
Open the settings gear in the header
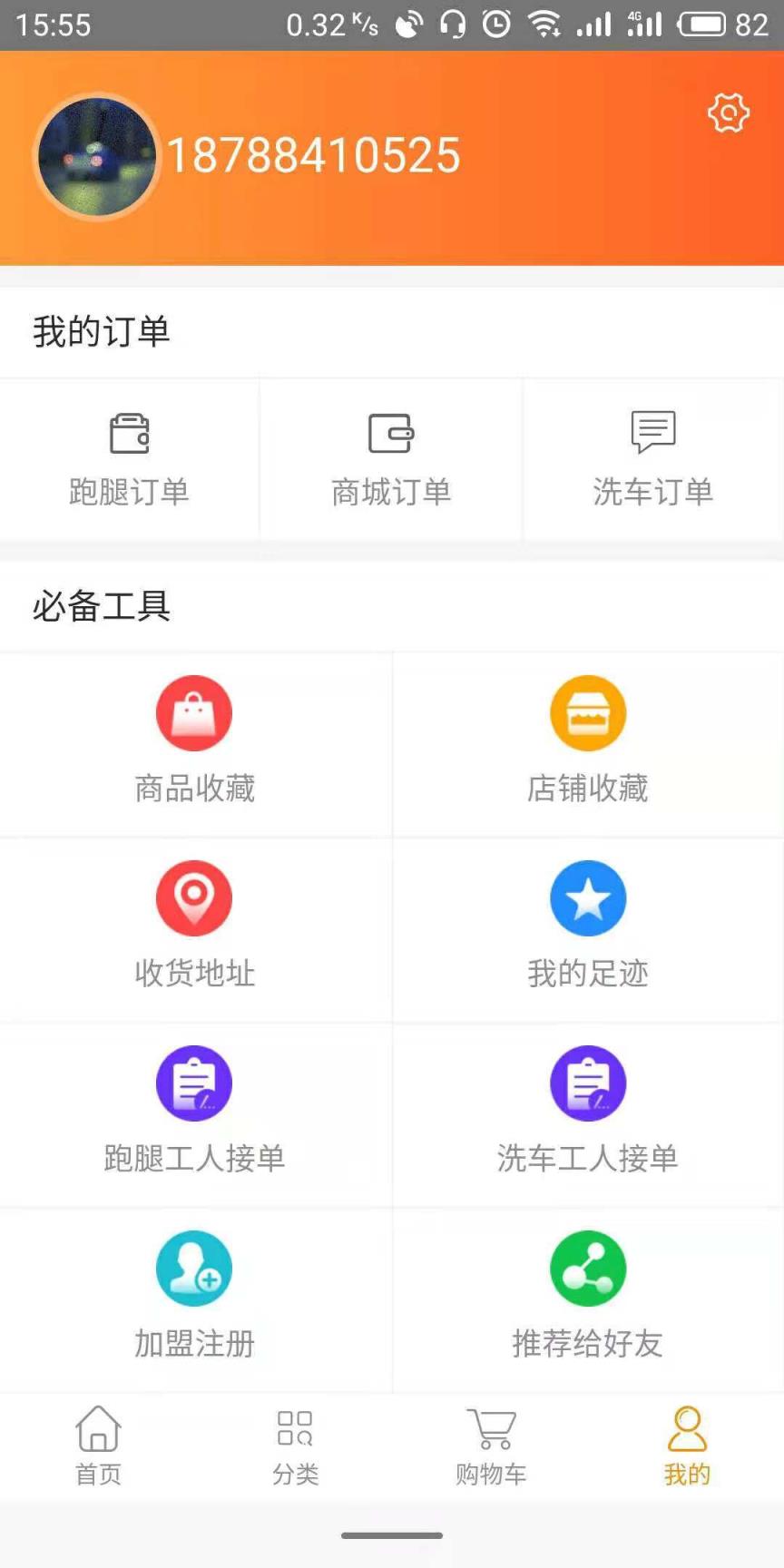pyautogui.click(x=729, y=113)
